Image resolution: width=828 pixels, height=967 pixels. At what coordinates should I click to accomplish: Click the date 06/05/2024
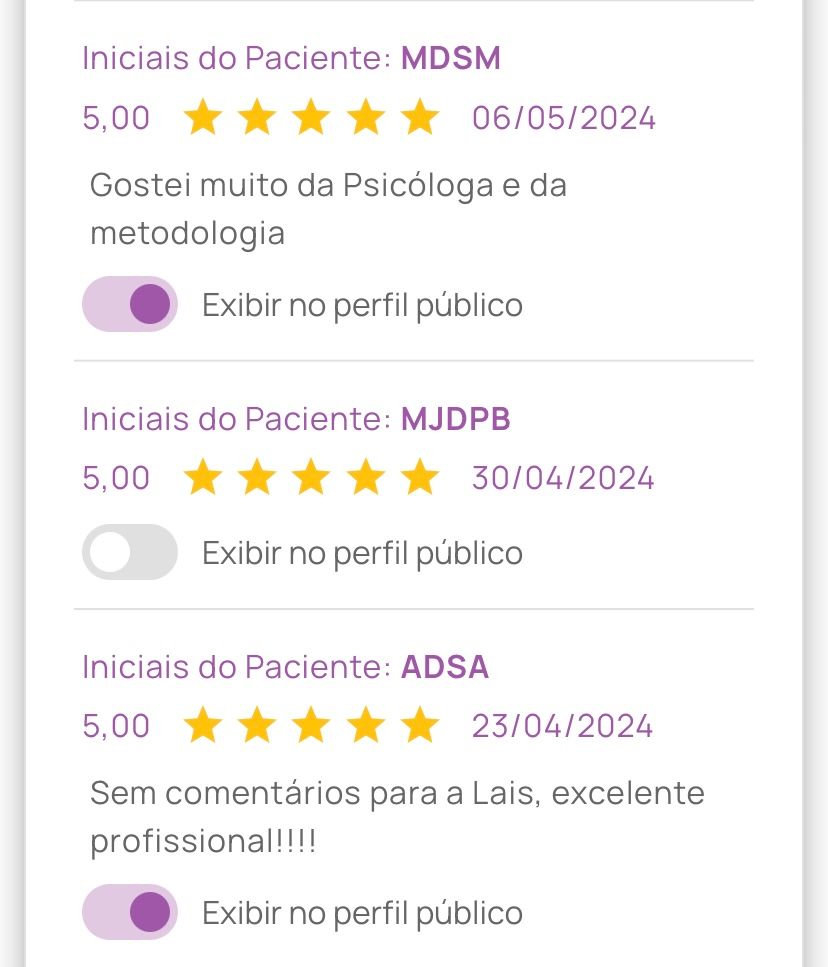click(563, 117)
